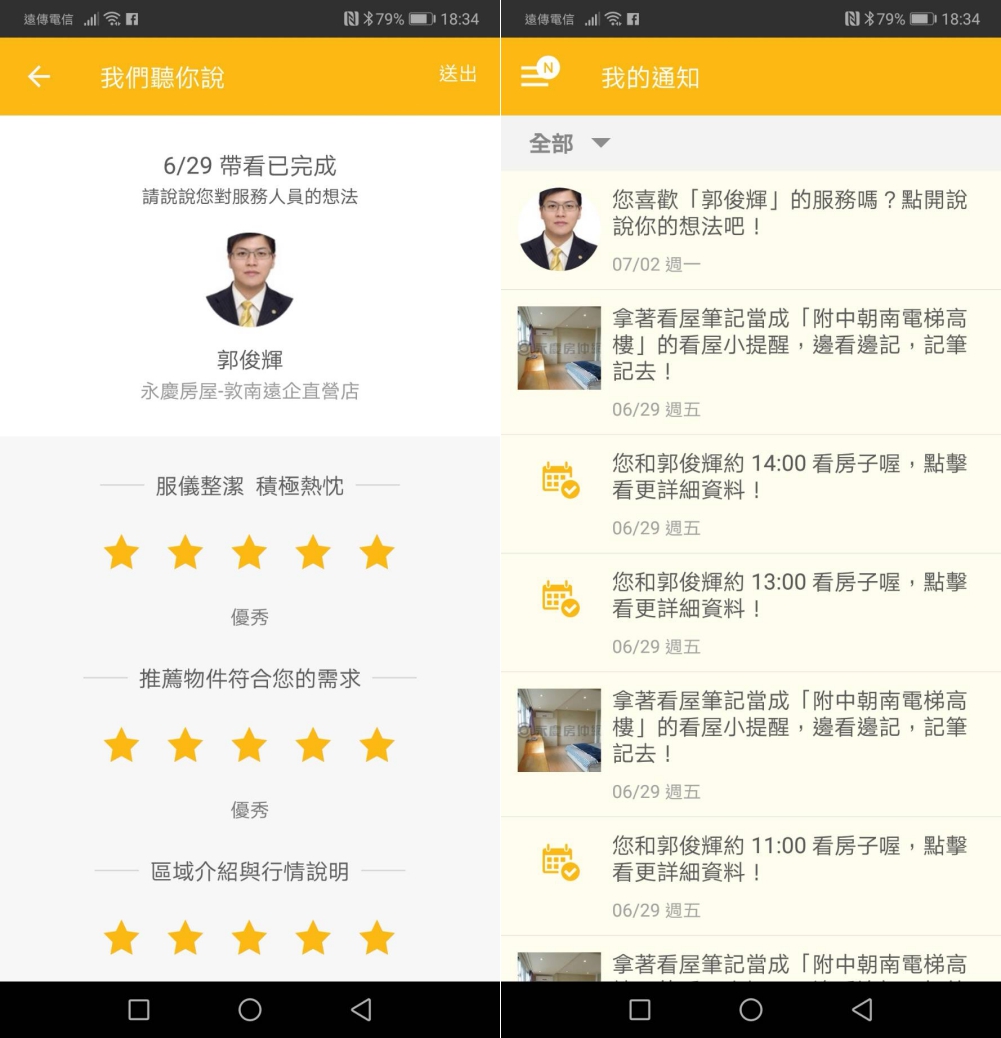Rate 區域介紹與行情說明 with five stars
1001x1038 pixels.
point(377,938)
